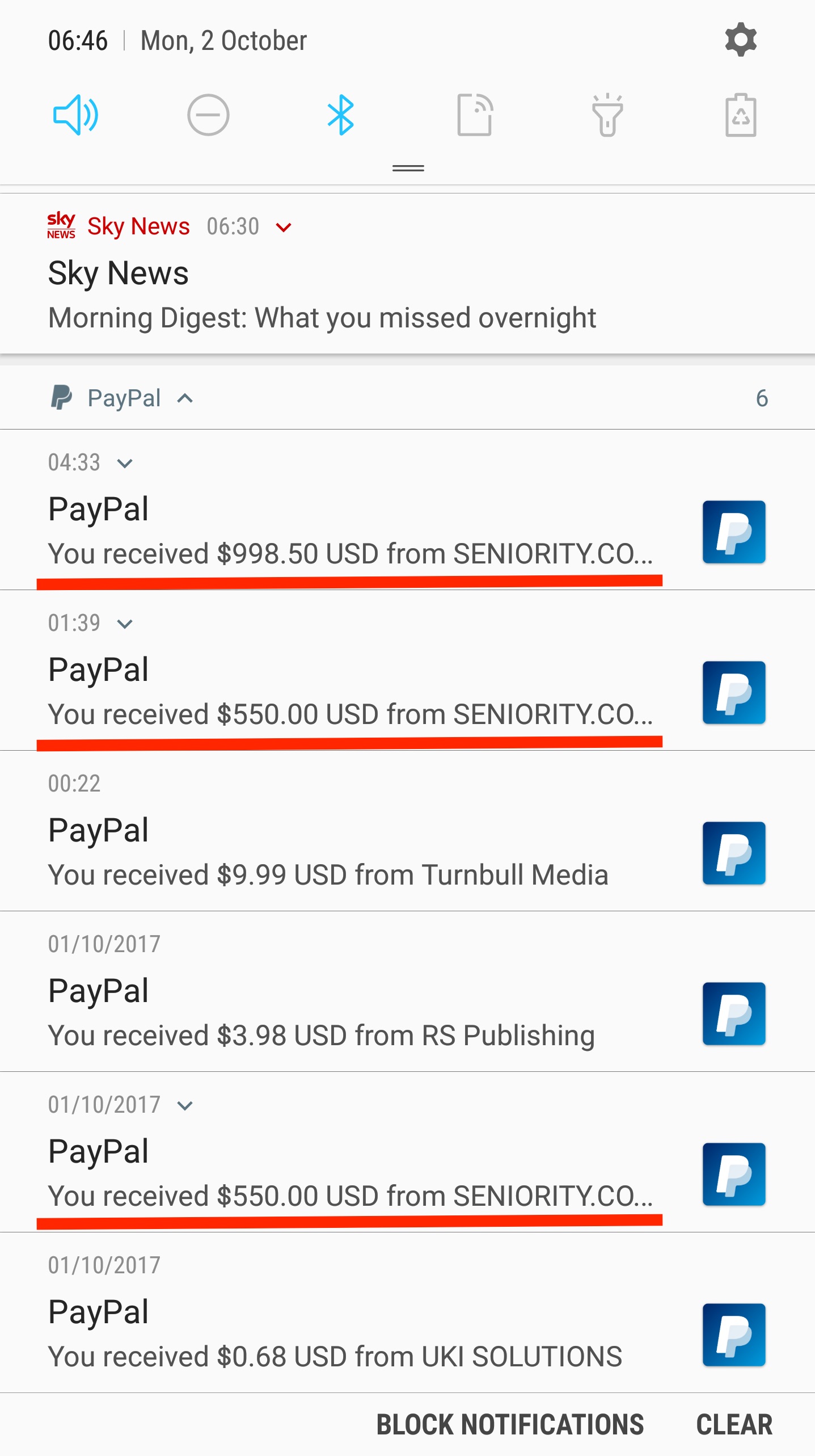Turn off Bluetooth
Image resolution: width=815 pixels, height=1456 pixels.
341,115
